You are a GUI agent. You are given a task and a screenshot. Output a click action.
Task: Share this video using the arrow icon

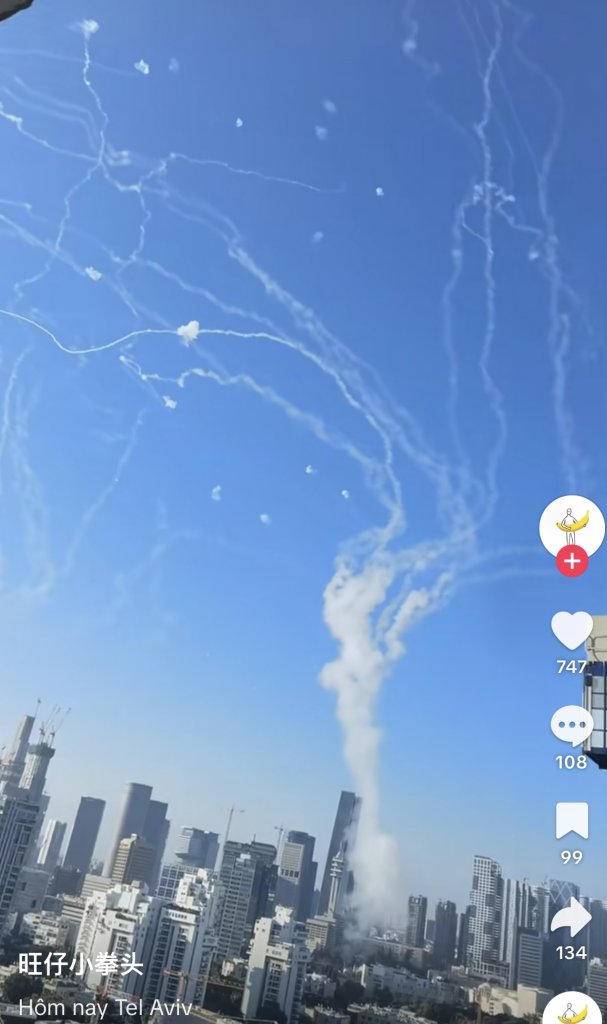pos(571,917)
